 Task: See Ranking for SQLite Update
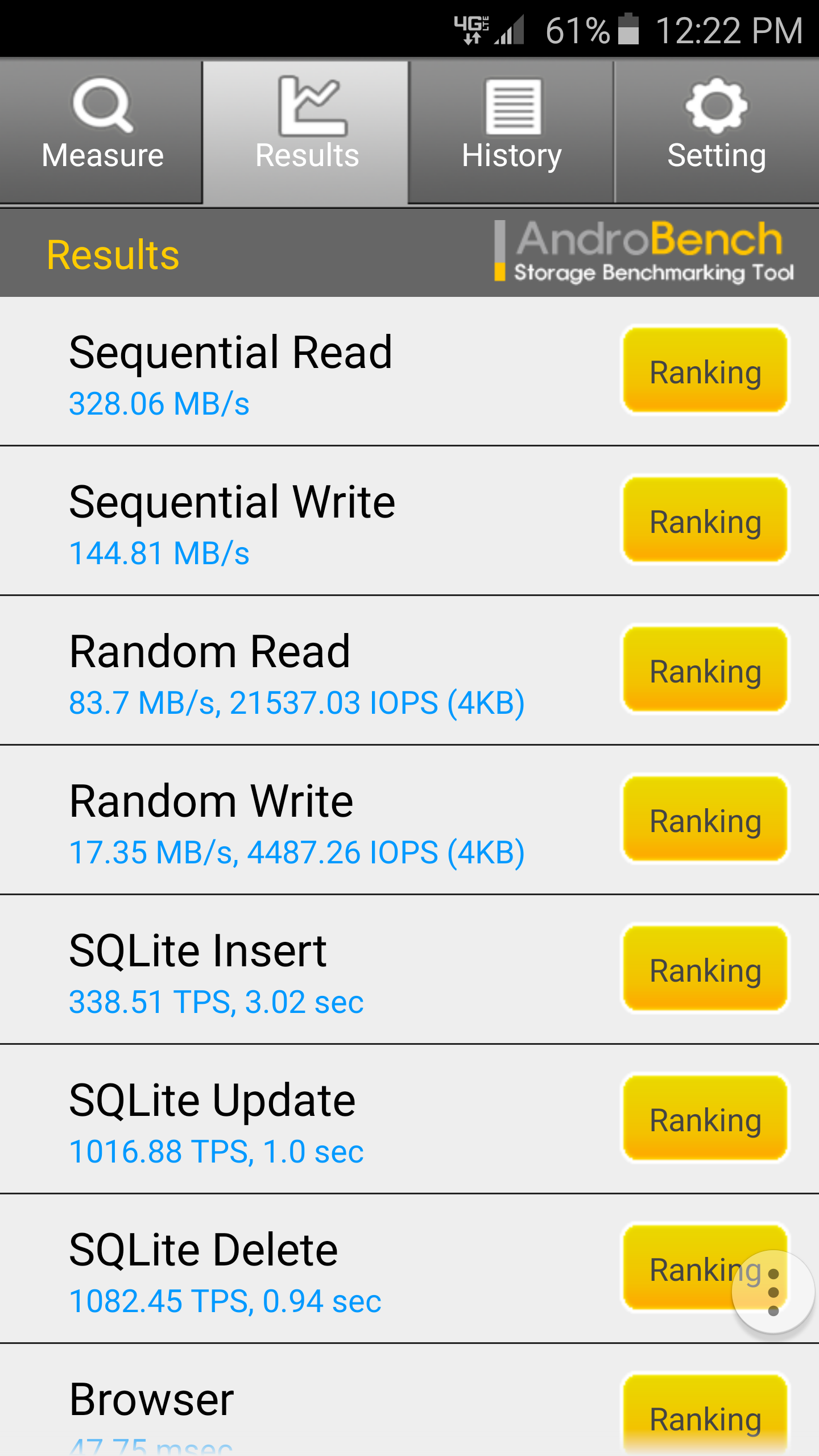(x=705, y=1119)
